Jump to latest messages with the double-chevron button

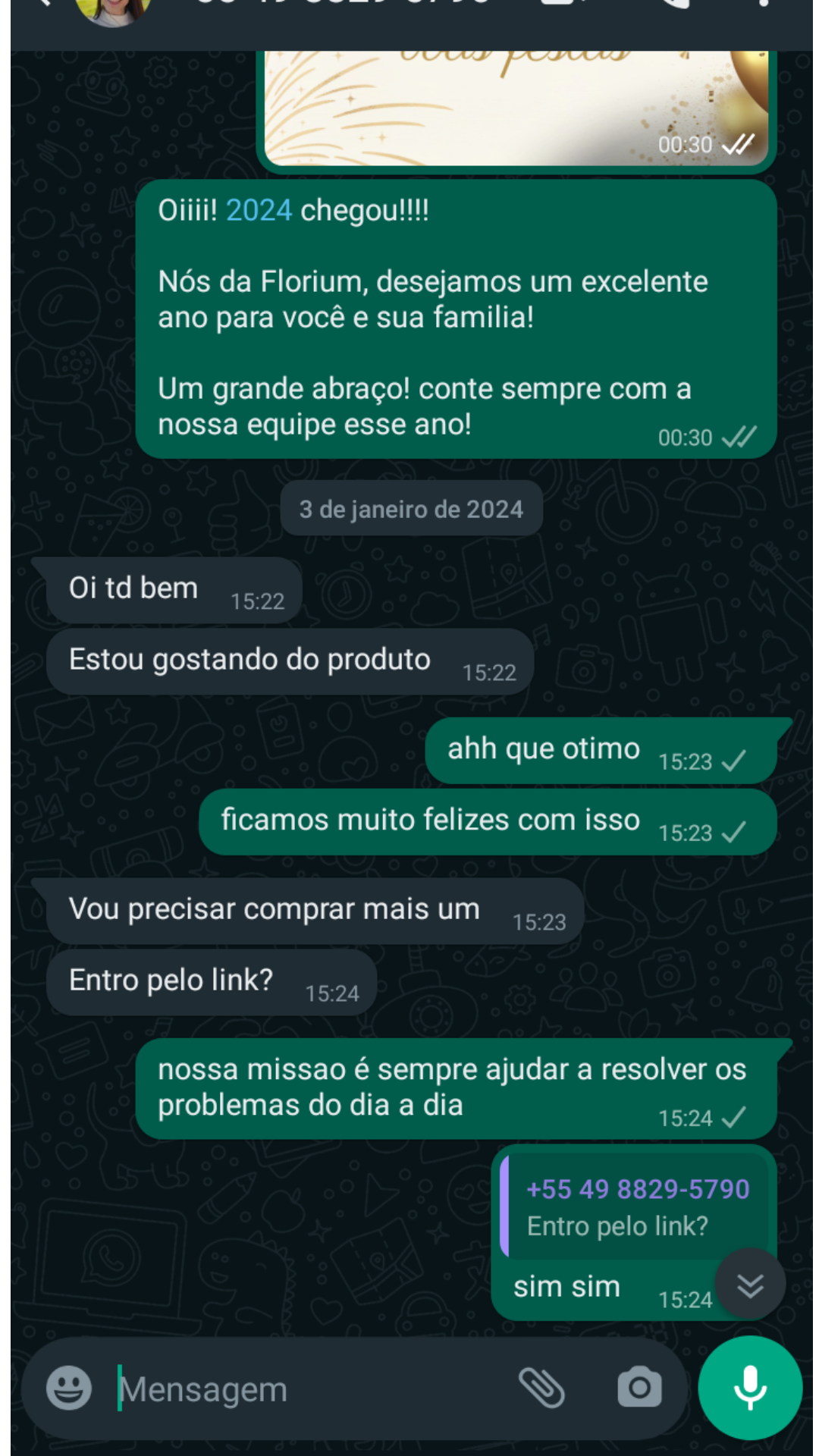pyautogui.click(x=750, y=1285)
